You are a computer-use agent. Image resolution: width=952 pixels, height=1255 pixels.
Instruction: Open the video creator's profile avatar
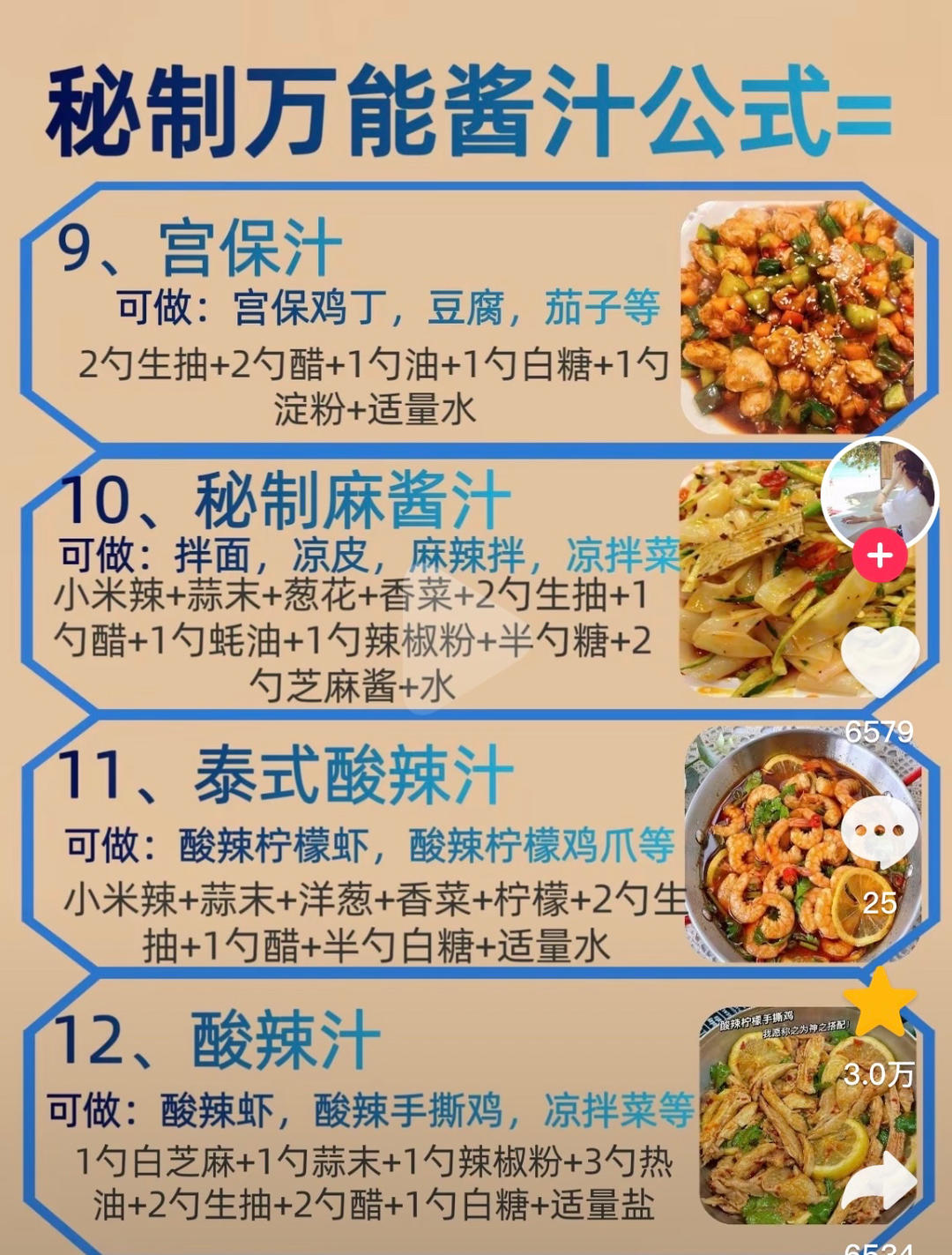879,492
